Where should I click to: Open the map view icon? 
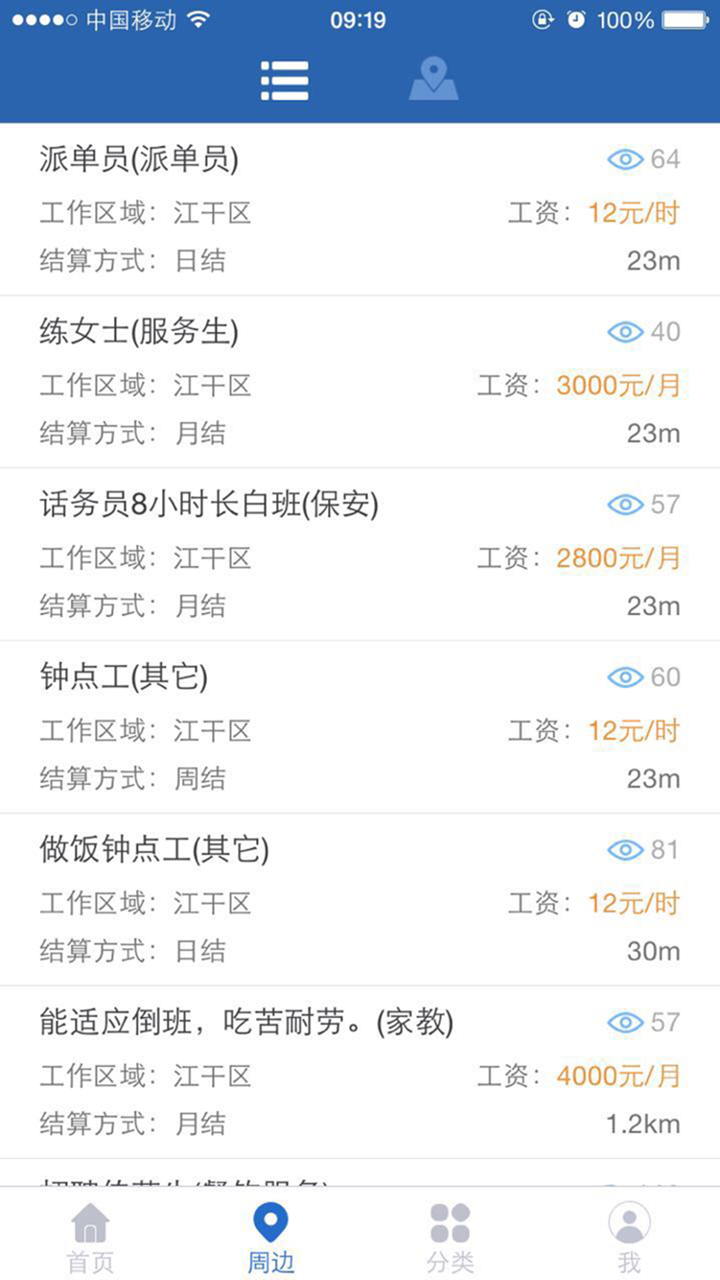click(434, 80)
